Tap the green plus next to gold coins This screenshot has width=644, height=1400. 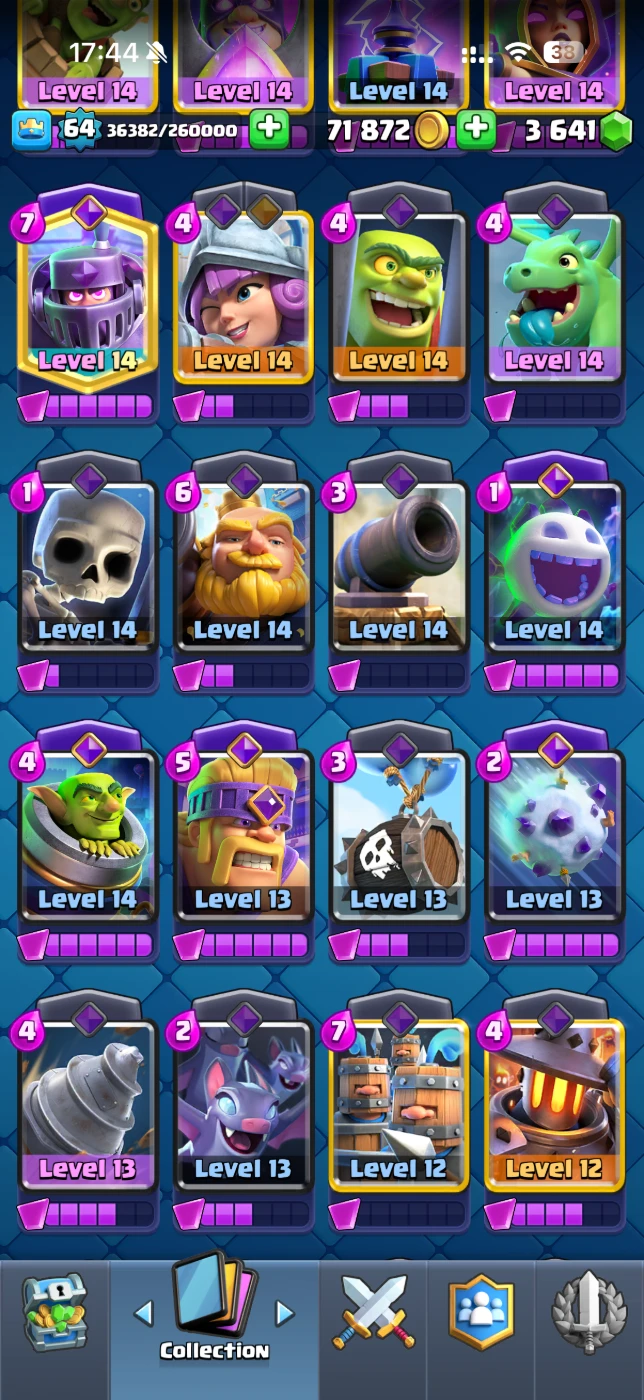(476, 129)
